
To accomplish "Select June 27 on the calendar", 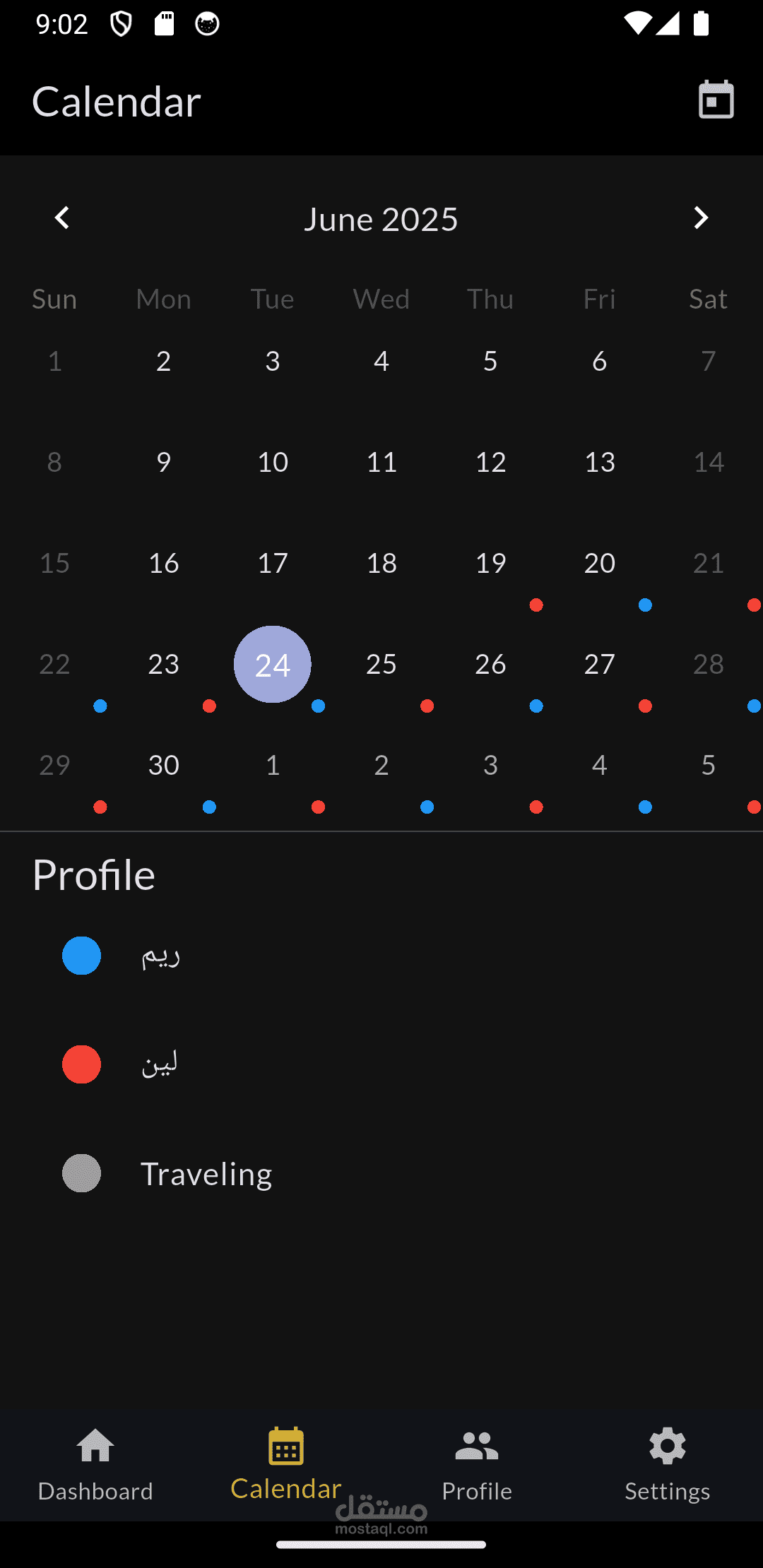I will pos(600,665).
